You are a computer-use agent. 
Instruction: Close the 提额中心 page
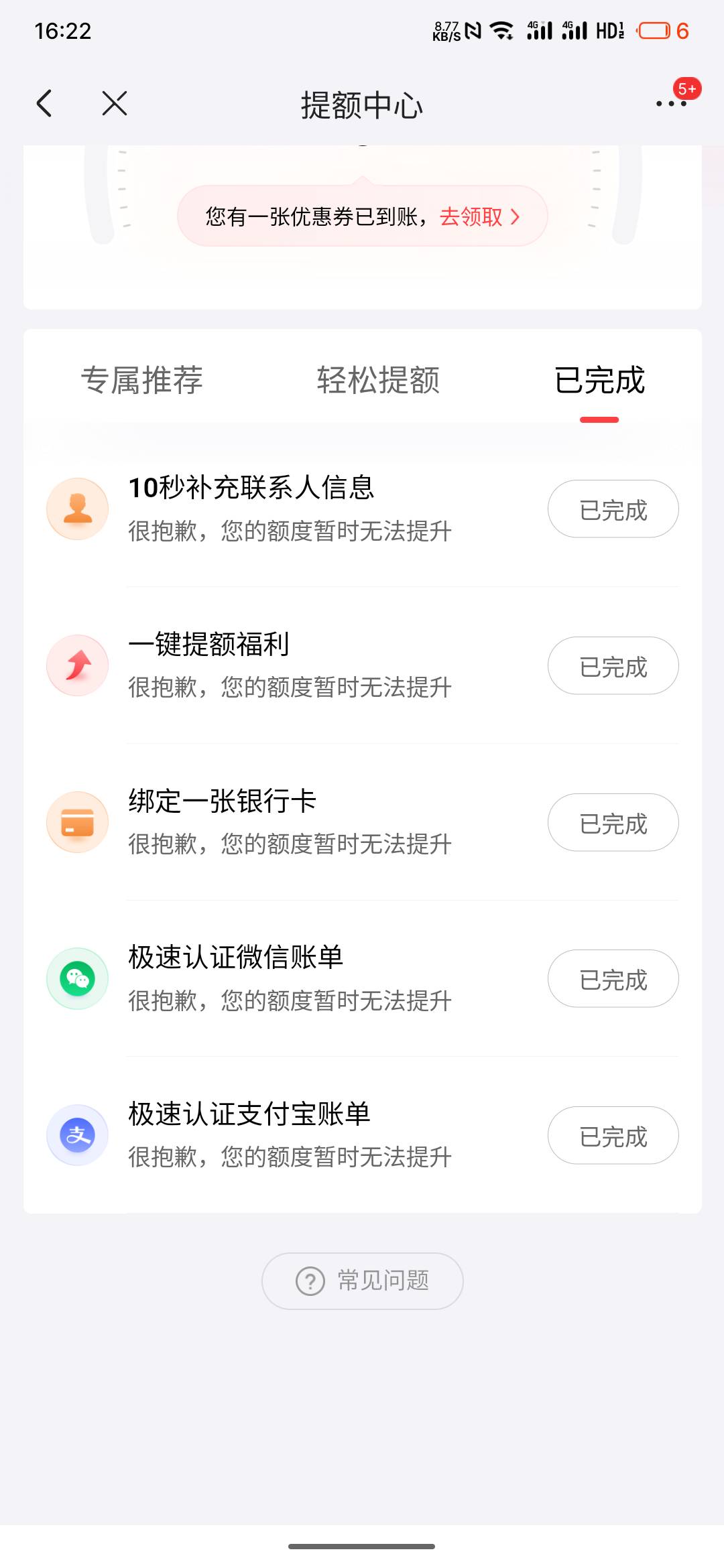[115, 103]
